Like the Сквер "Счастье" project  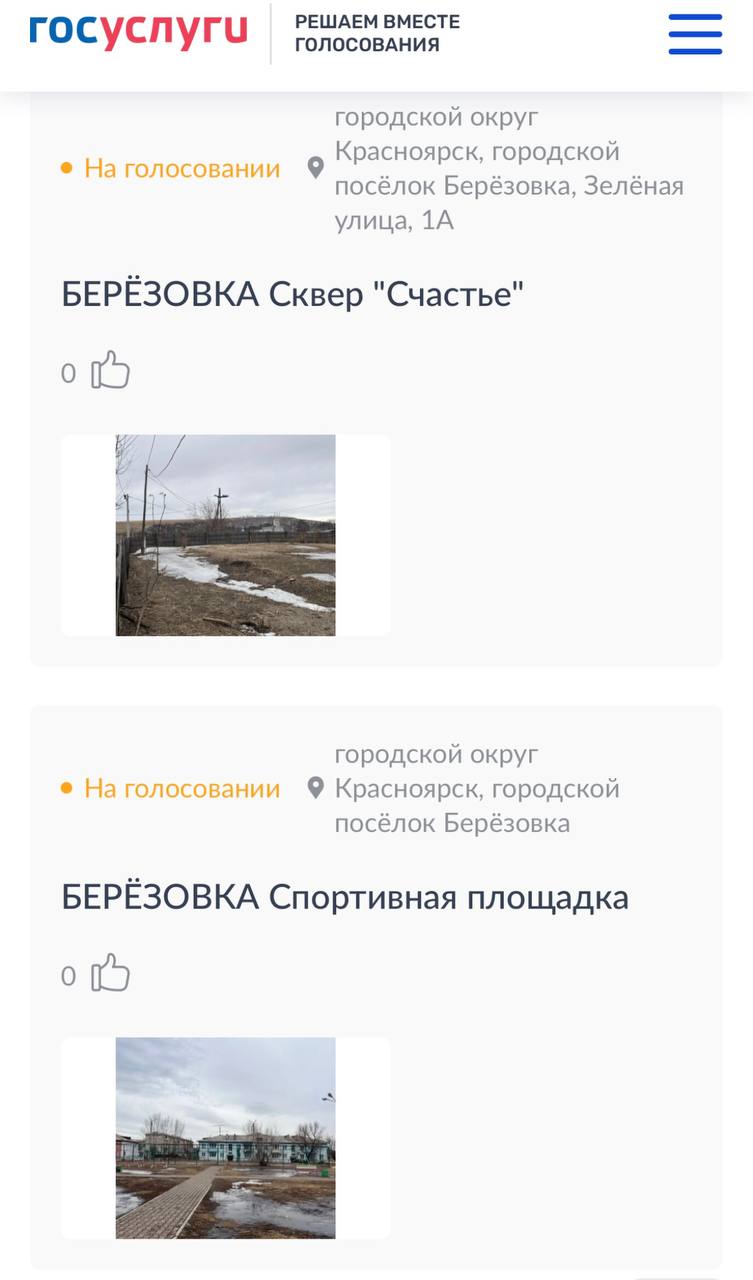coord(111,371)
